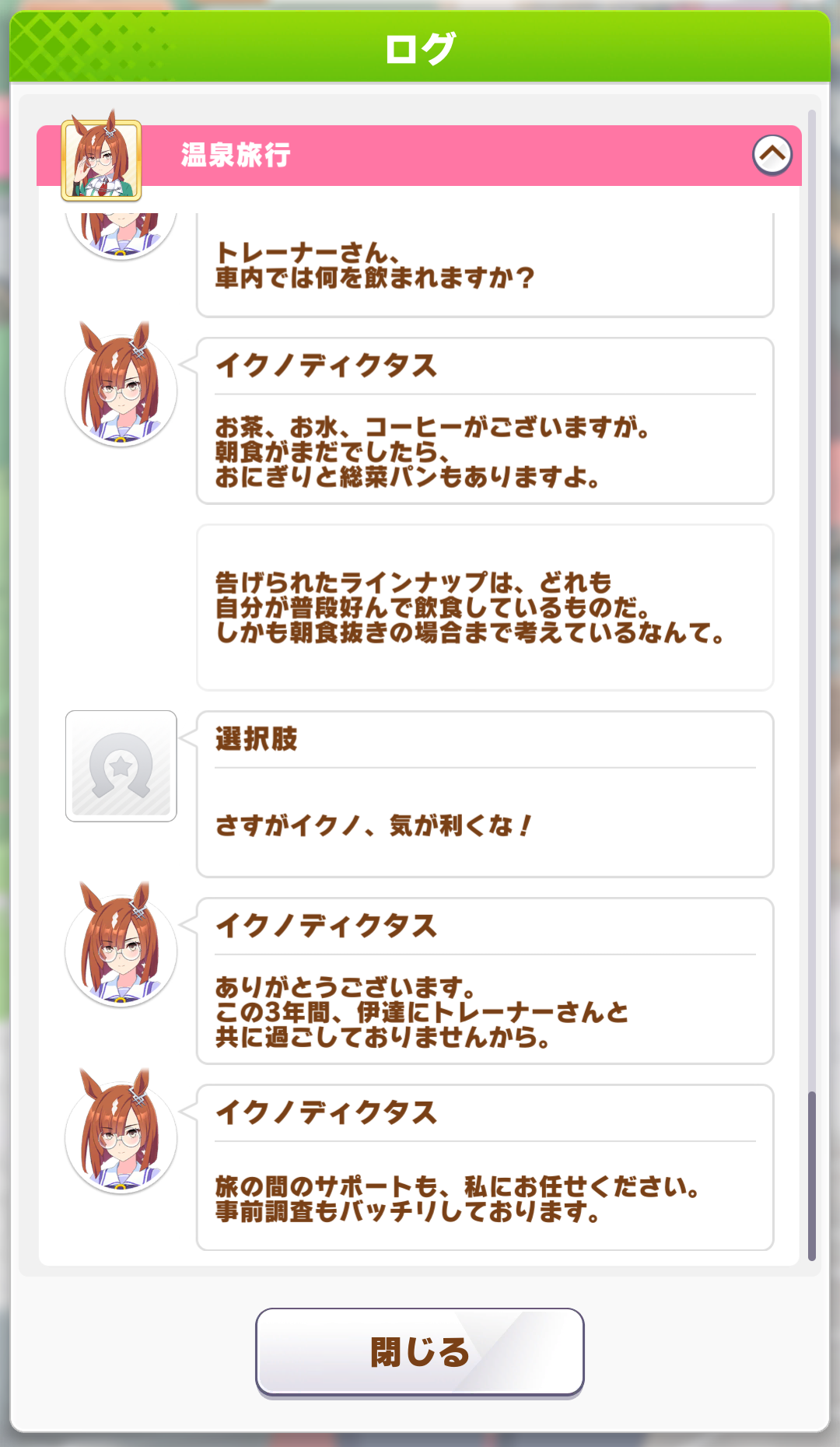Collapse the 温泉旅行 log section
Image resolution: width=840 pixels, height=1447 pixels.
[x=772, y=155]
